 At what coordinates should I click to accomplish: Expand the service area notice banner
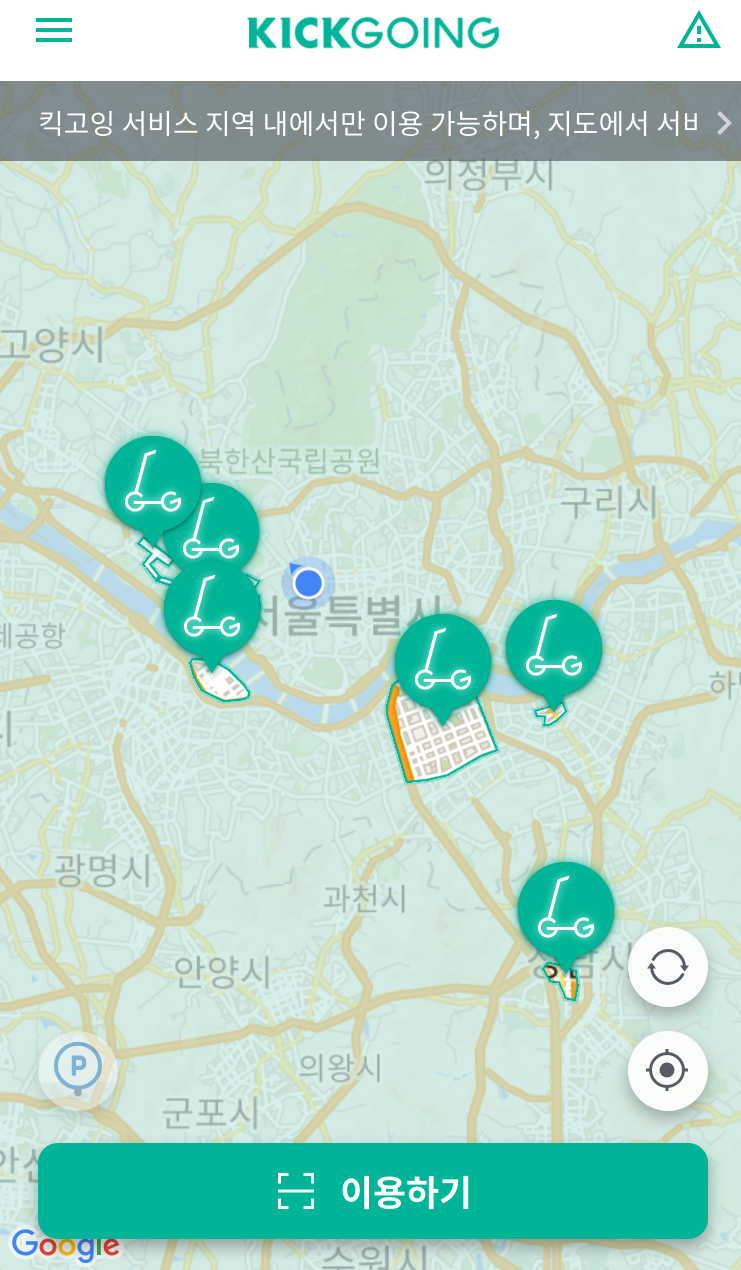pyautogui.click(x=370, y=122)
